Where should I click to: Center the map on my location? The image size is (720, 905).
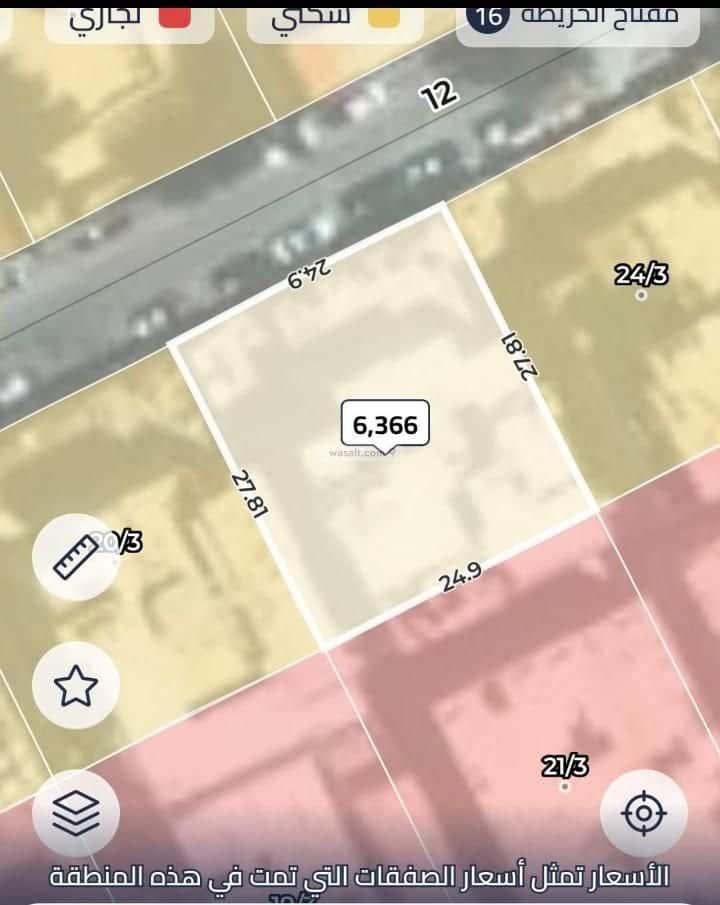point(643,812)
